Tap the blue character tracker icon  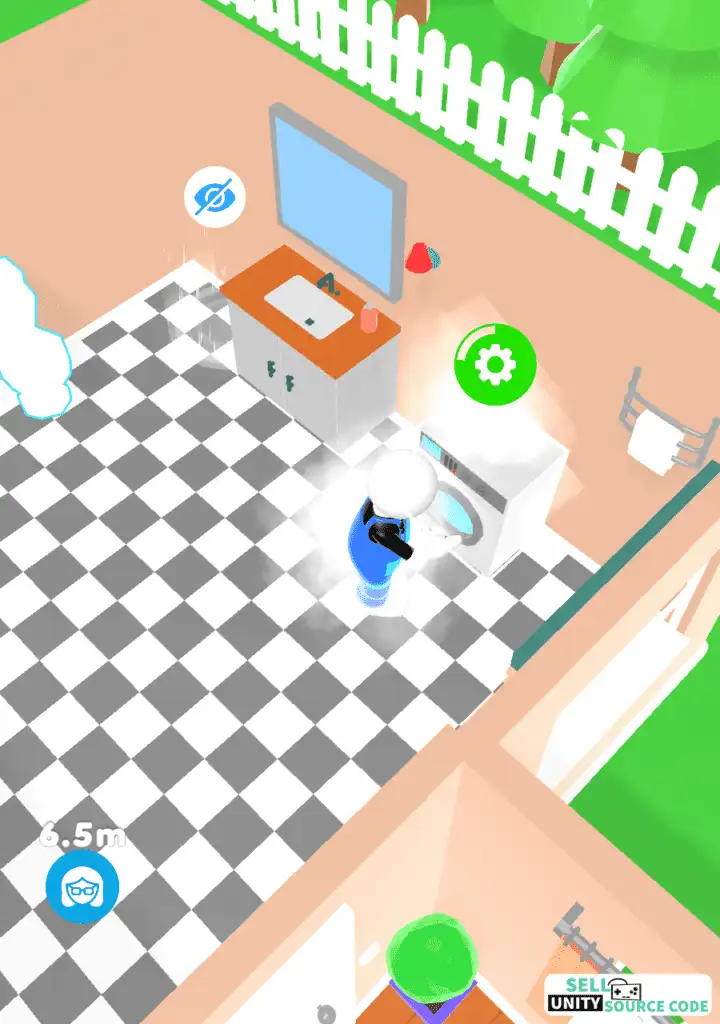[x=82, y=886]
